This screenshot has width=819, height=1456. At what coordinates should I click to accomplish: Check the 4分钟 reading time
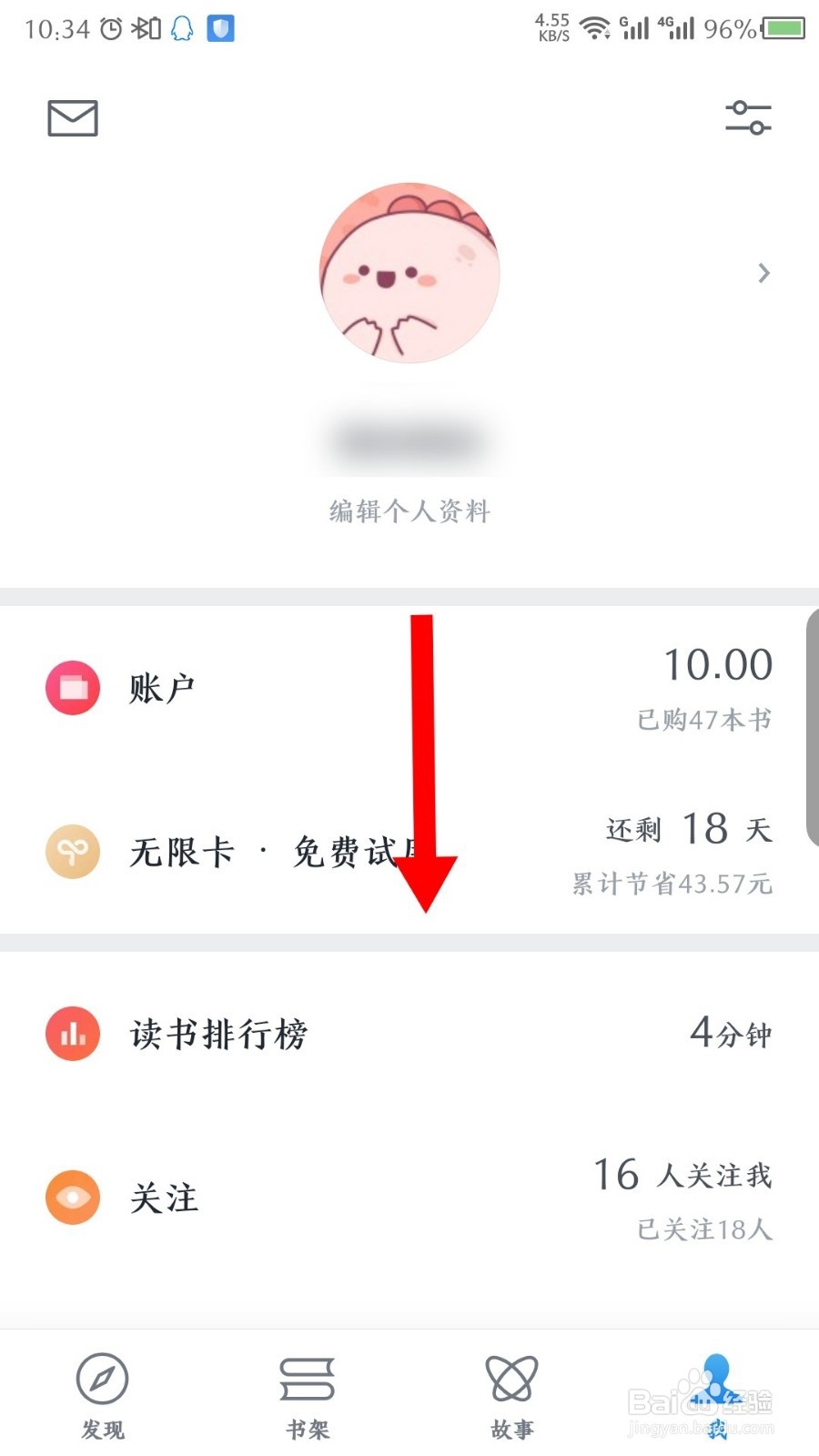731,1033
